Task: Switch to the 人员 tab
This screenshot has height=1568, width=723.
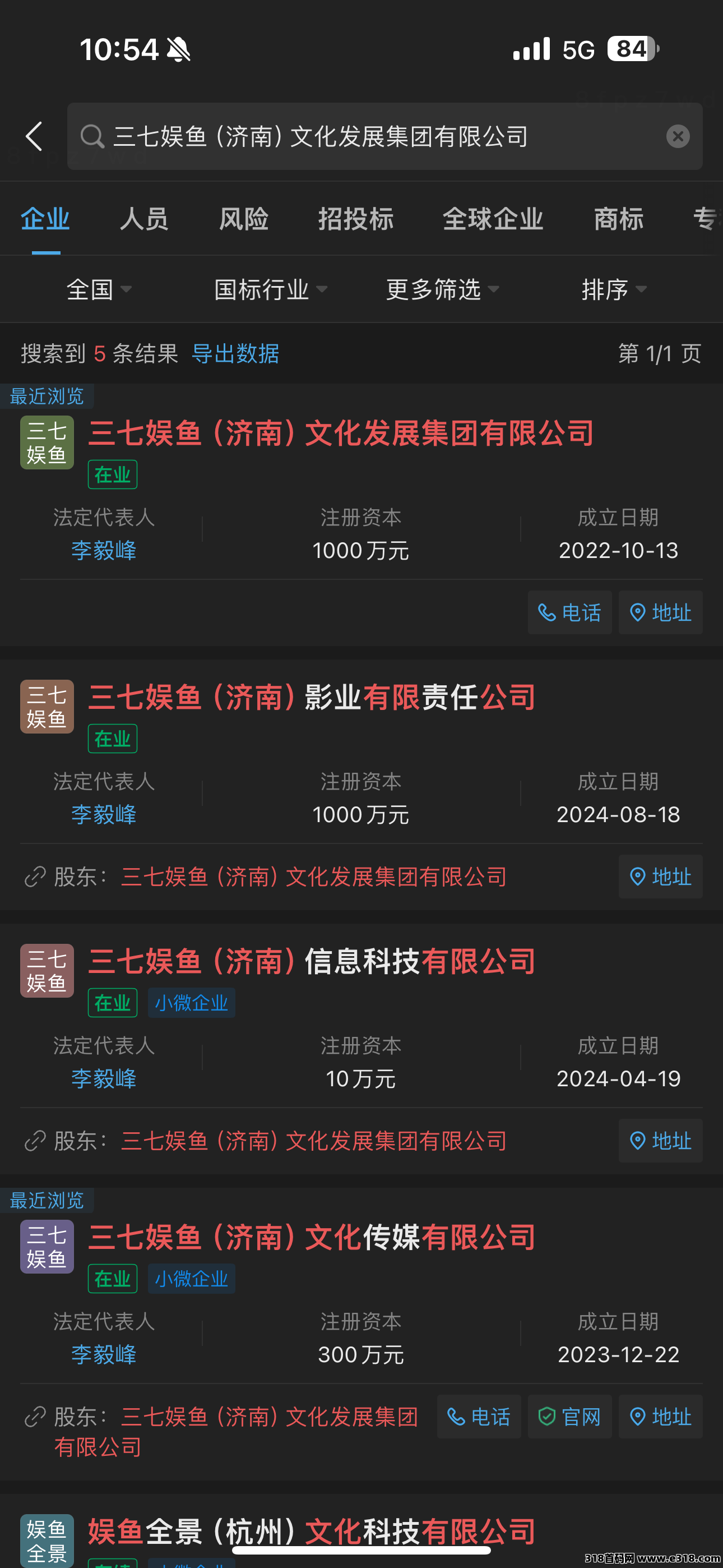Action: coord(144,219)
